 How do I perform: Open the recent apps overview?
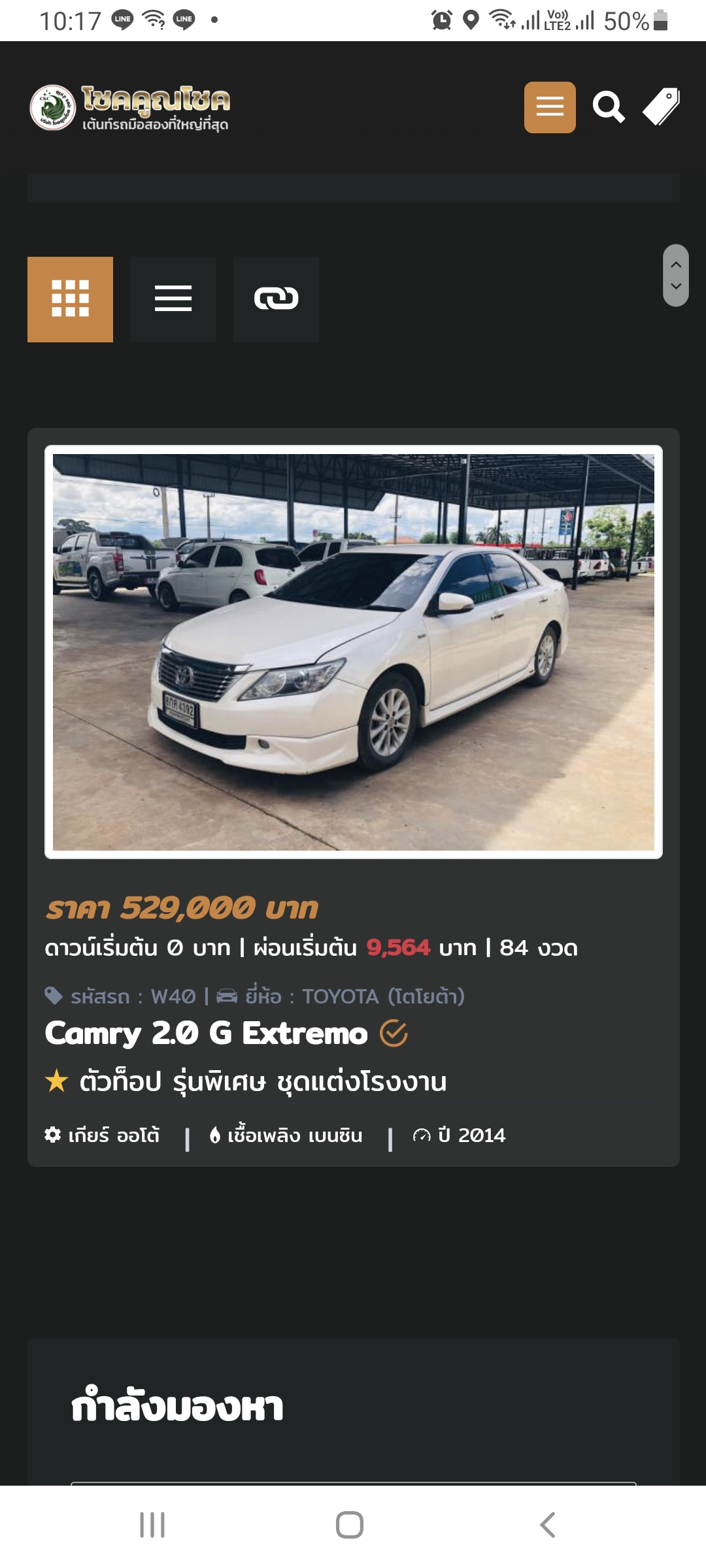coord(152,1525)
